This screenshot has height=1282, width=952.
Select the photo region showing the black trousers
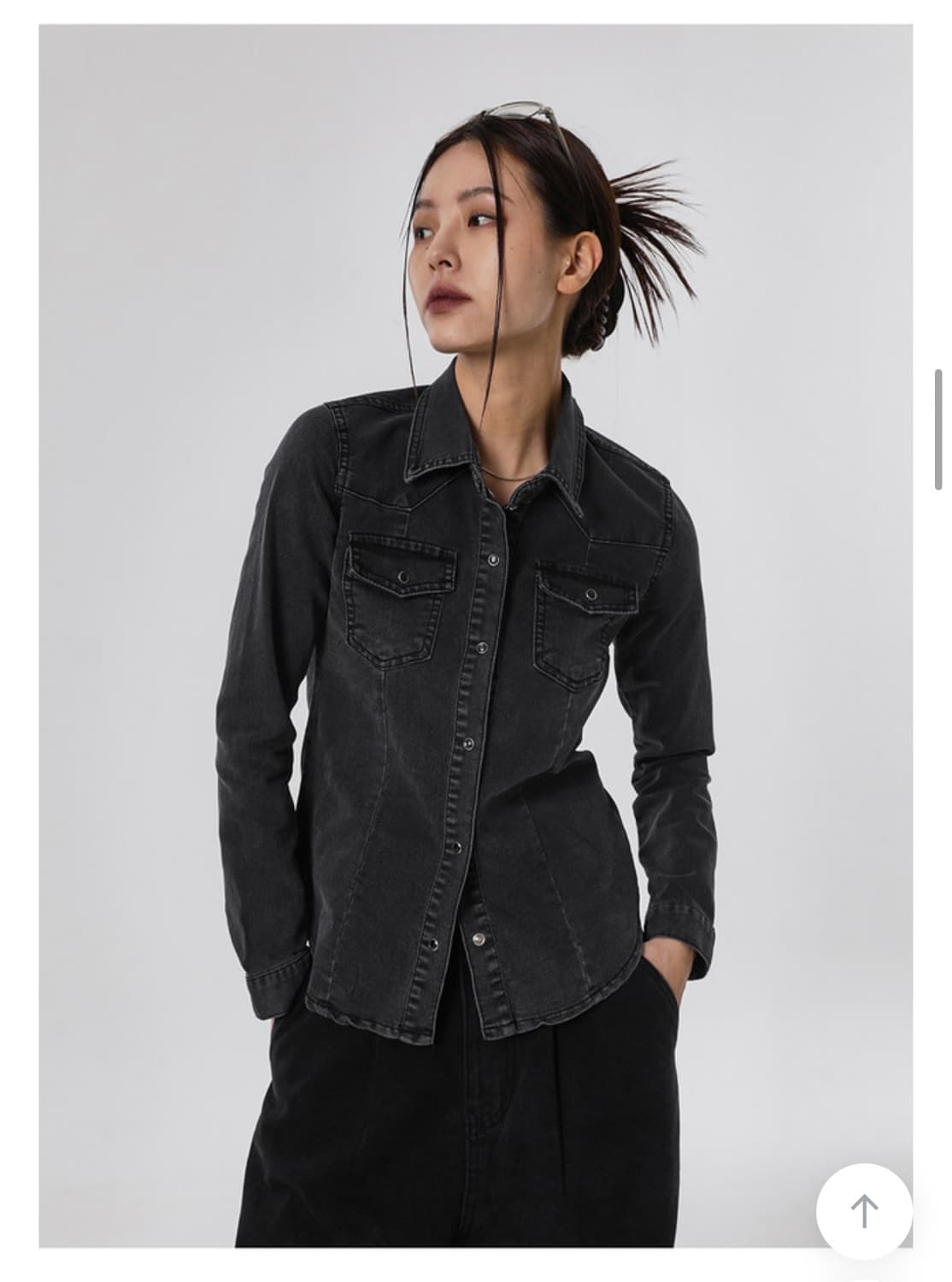coord(470,1154)
